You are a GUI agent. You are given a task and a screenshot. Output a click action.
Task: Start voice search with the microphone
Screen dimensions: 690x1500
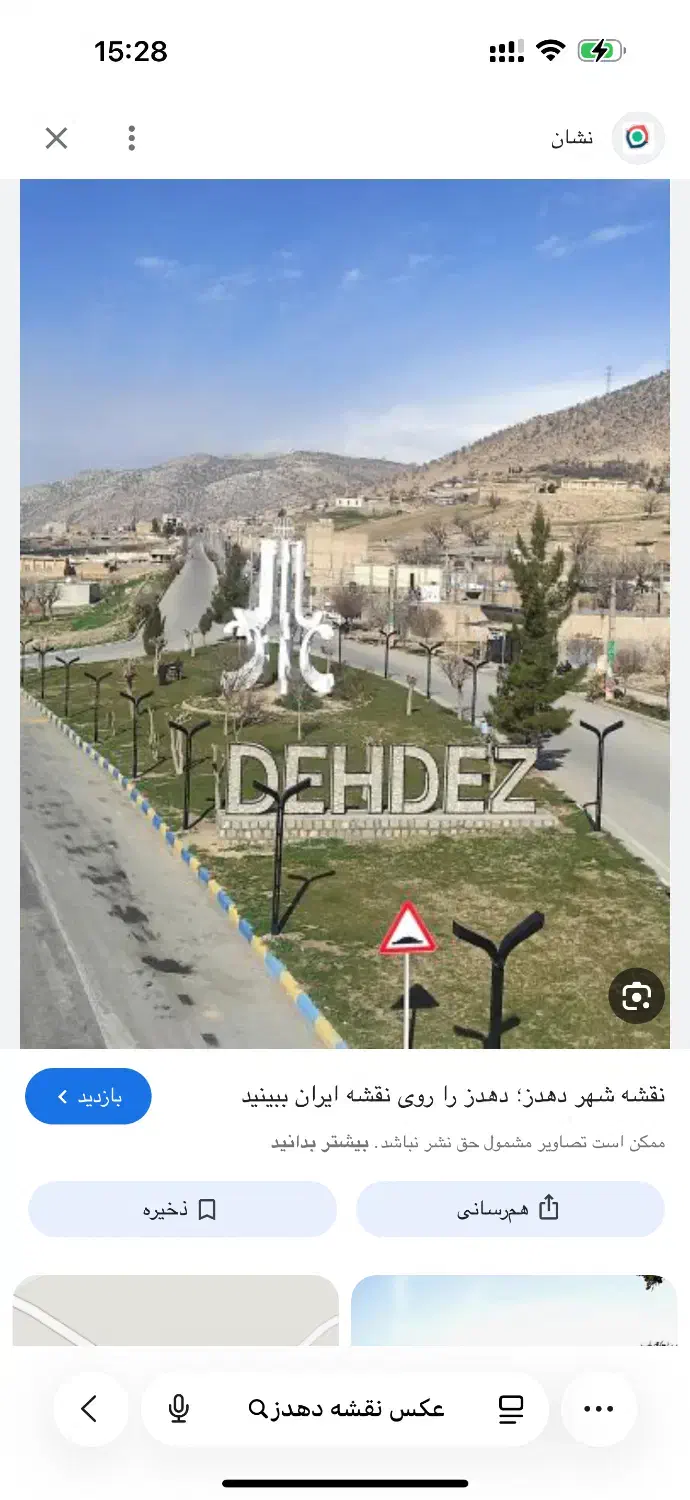tap(179, 1409)
